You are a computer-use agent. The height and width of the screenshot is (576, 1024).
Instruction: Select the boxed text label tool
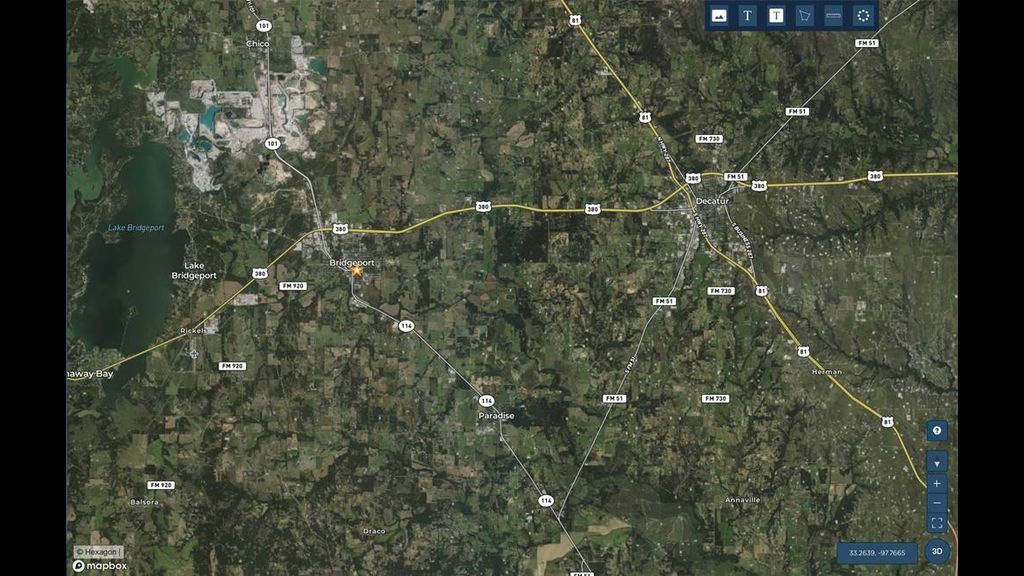[776, 15]
